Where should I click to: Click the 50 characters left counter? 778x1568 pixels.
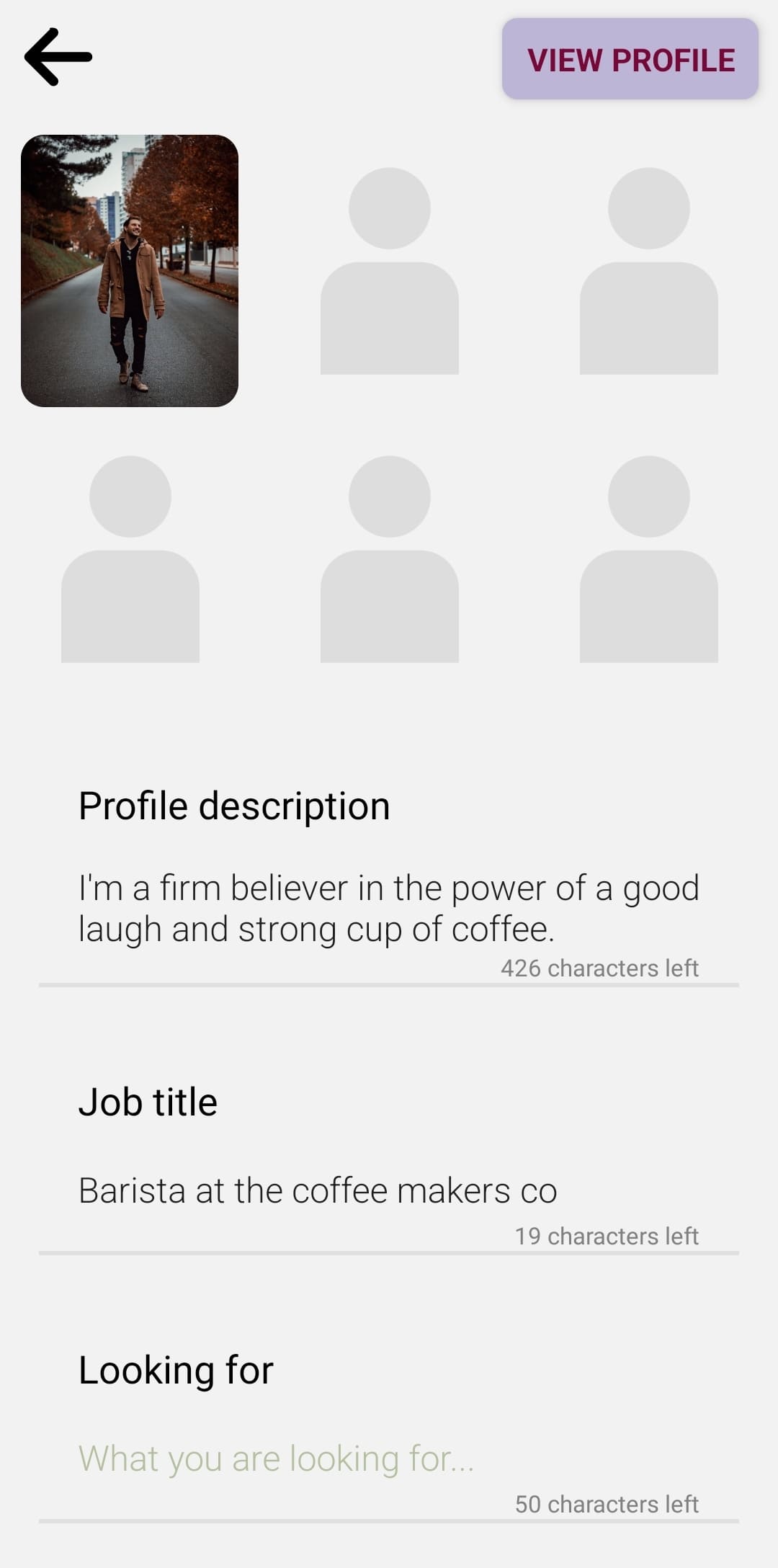[x=606, y=1504]
